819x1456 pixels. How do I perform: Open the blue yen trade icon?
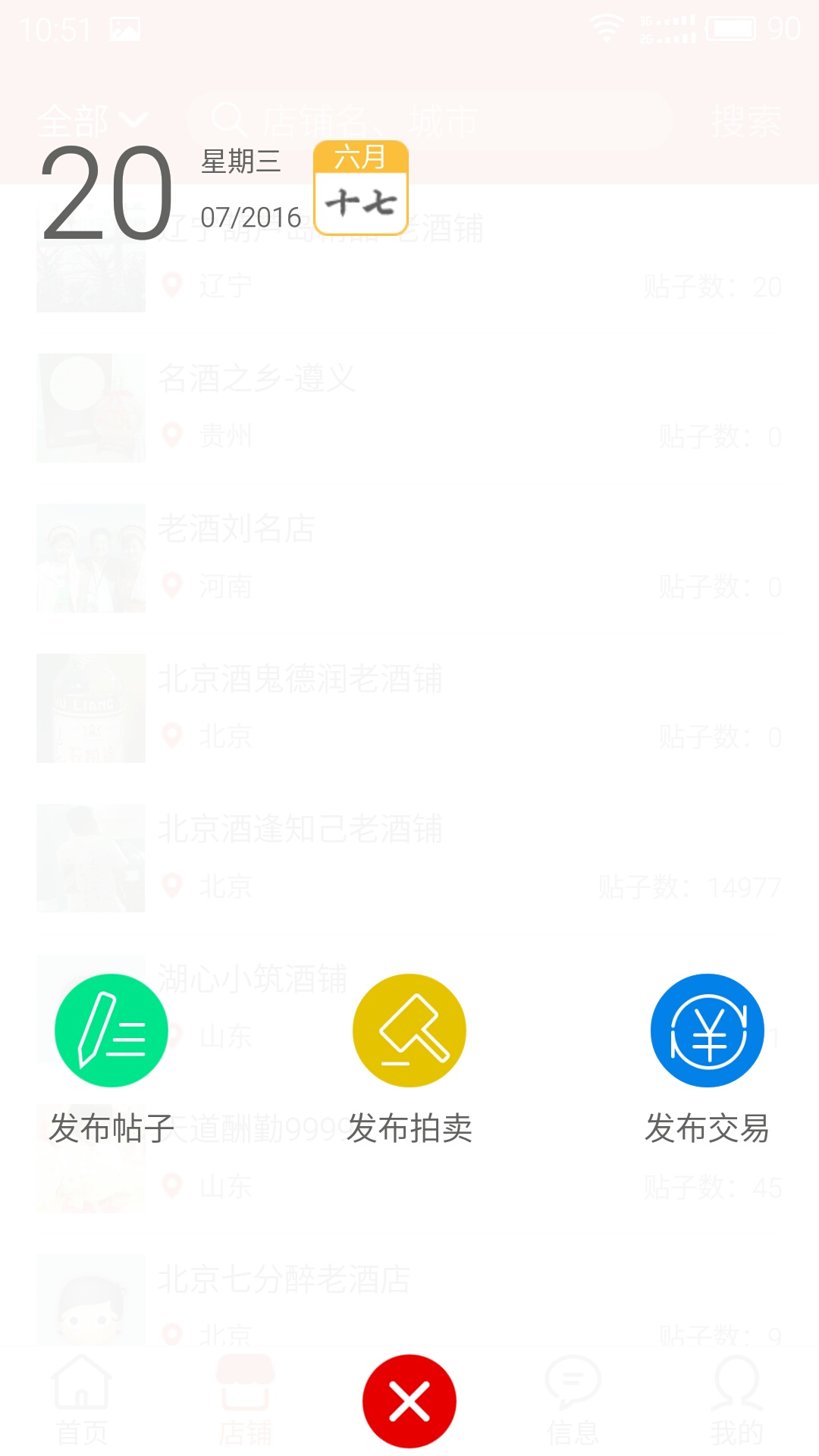[x=707, y=1031]
